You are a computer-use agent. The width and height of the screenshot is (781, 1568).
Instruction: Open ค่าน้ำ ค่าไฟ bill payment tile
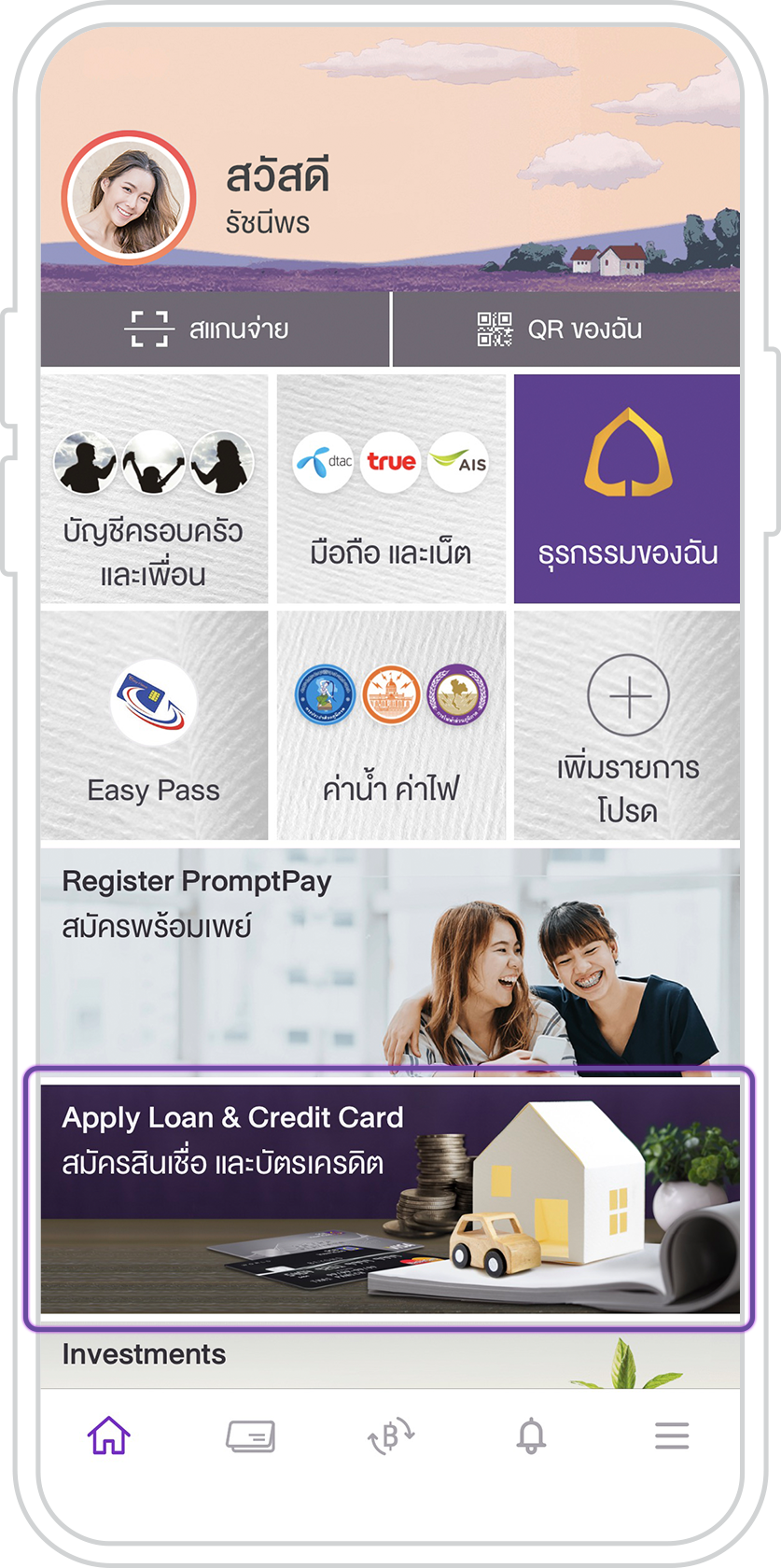pyautogui.click(x=391, y=725)
